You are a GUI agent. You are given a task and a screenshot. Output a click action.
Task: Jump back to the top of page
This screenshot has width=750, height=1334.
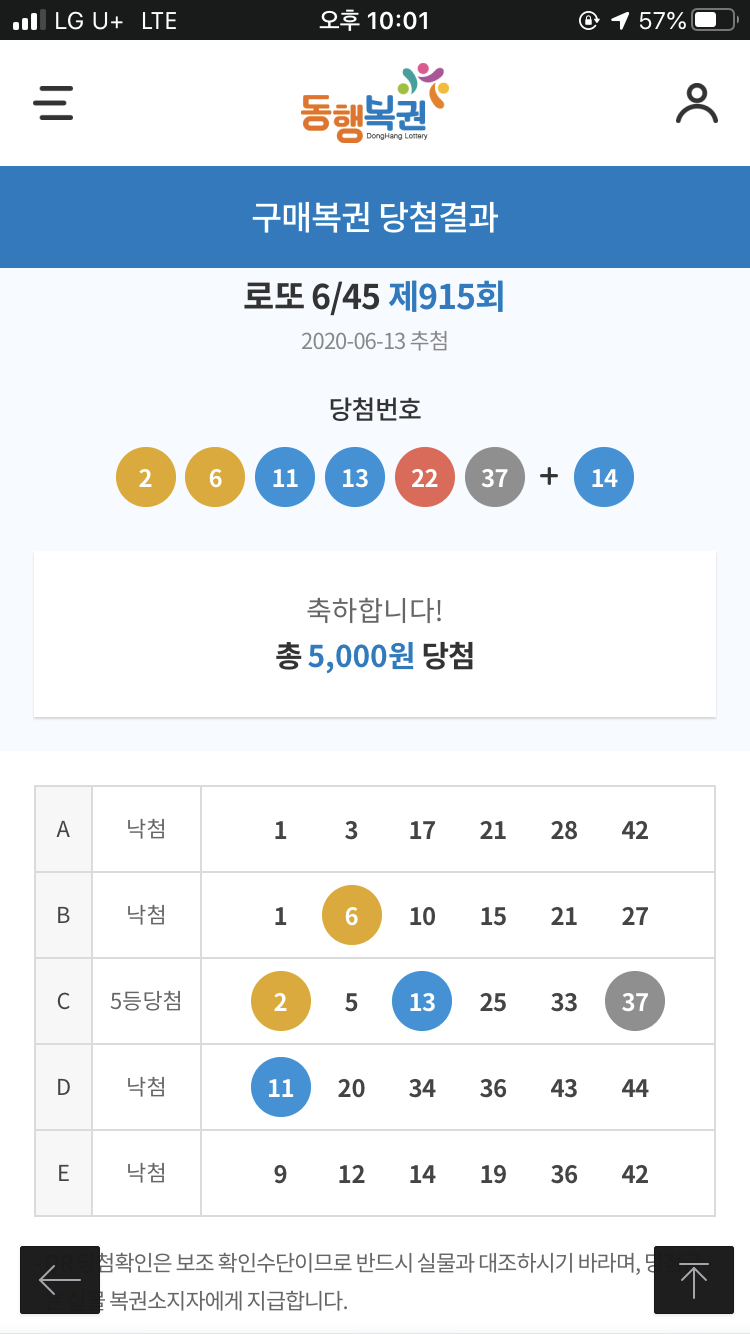pos(693,1279)
